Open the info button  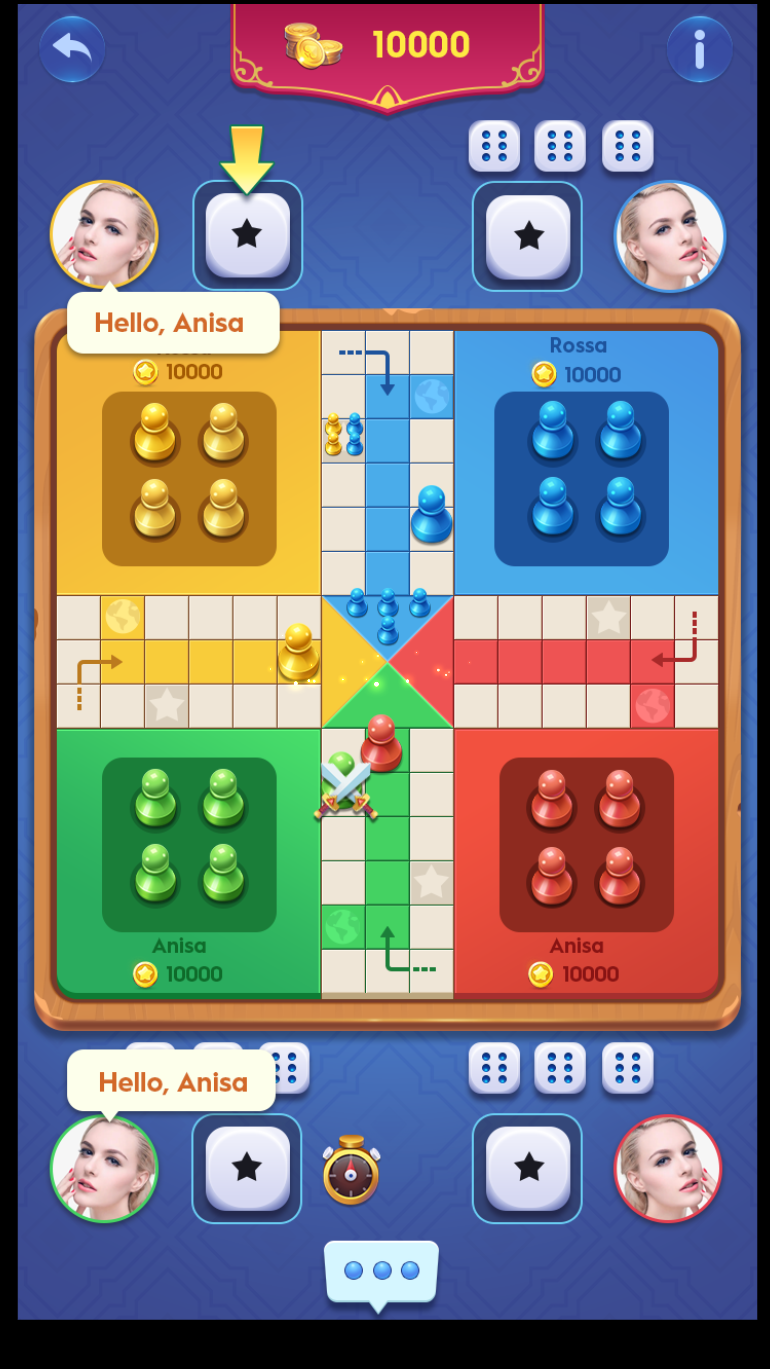coord(699,48)
